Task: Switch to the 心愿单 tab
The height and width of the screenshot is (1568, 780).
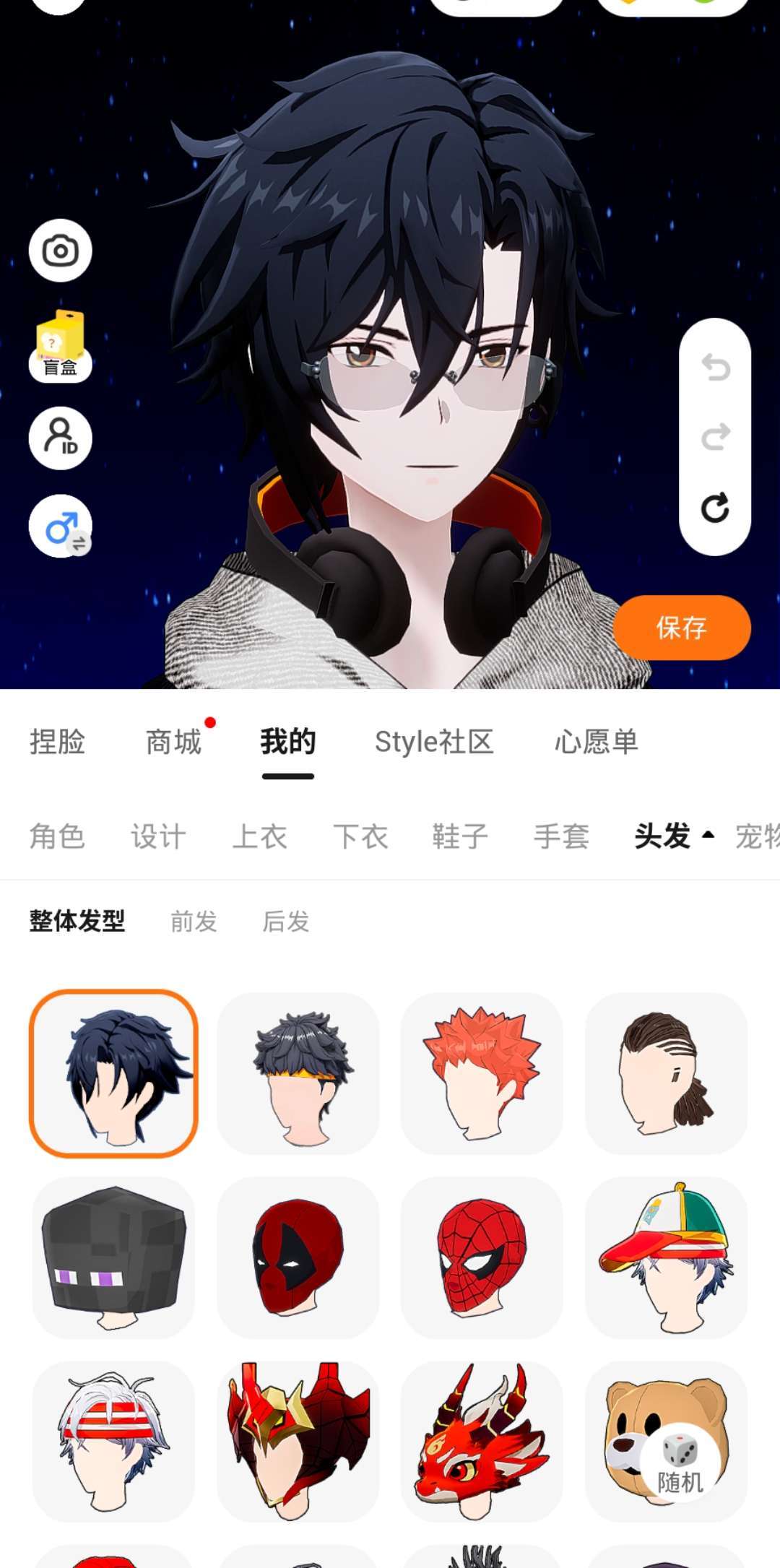Action: (597, 742)
